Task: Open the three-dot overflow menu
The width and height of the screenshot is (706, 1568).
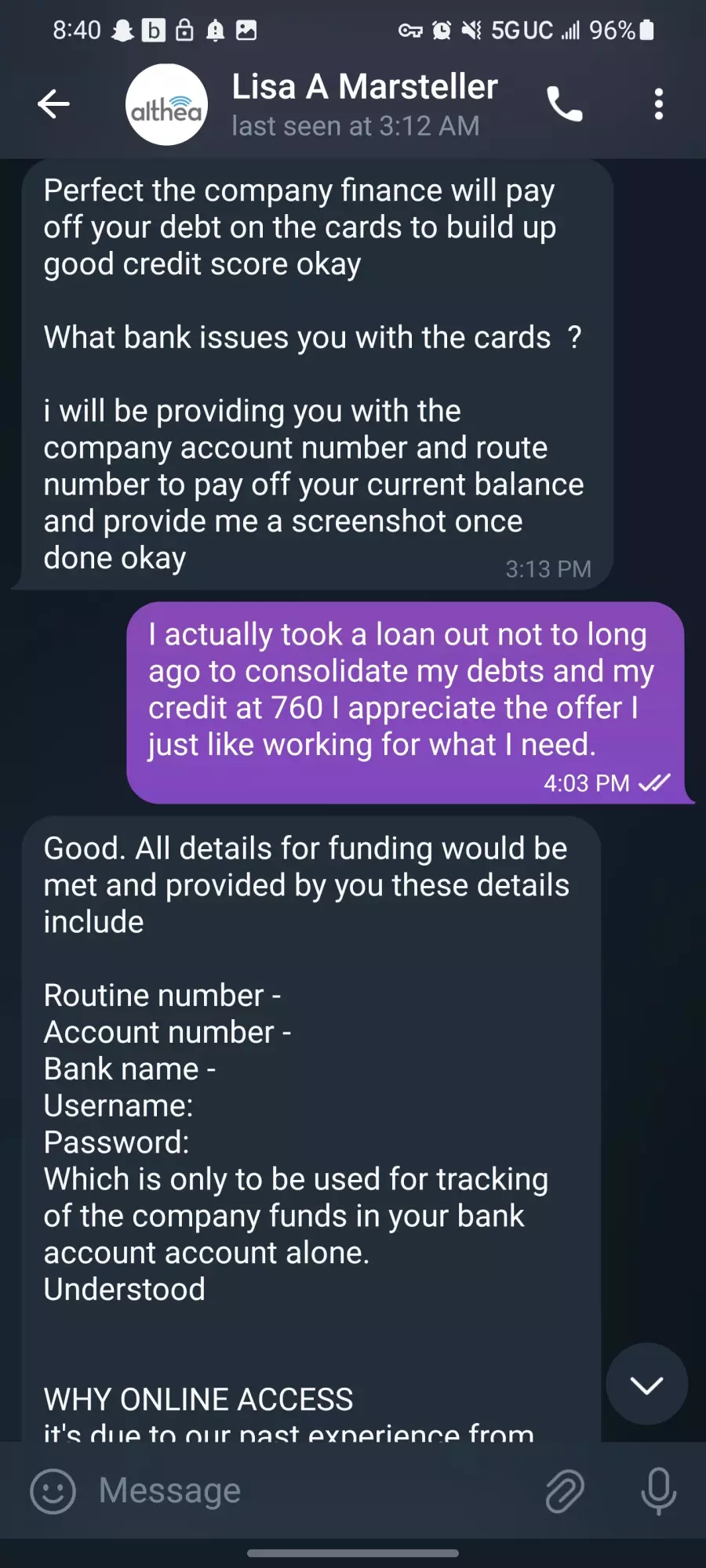Action: tap(659, 103)
